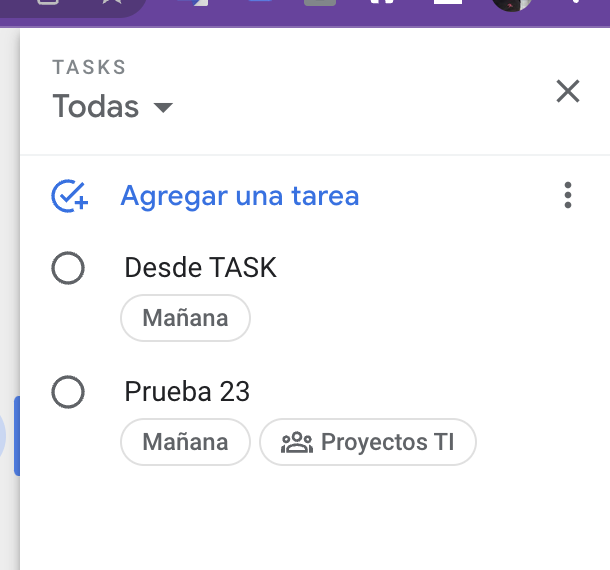Mark Prueba 23 as completed
This screenshot has height=570, width=610.
68,393
